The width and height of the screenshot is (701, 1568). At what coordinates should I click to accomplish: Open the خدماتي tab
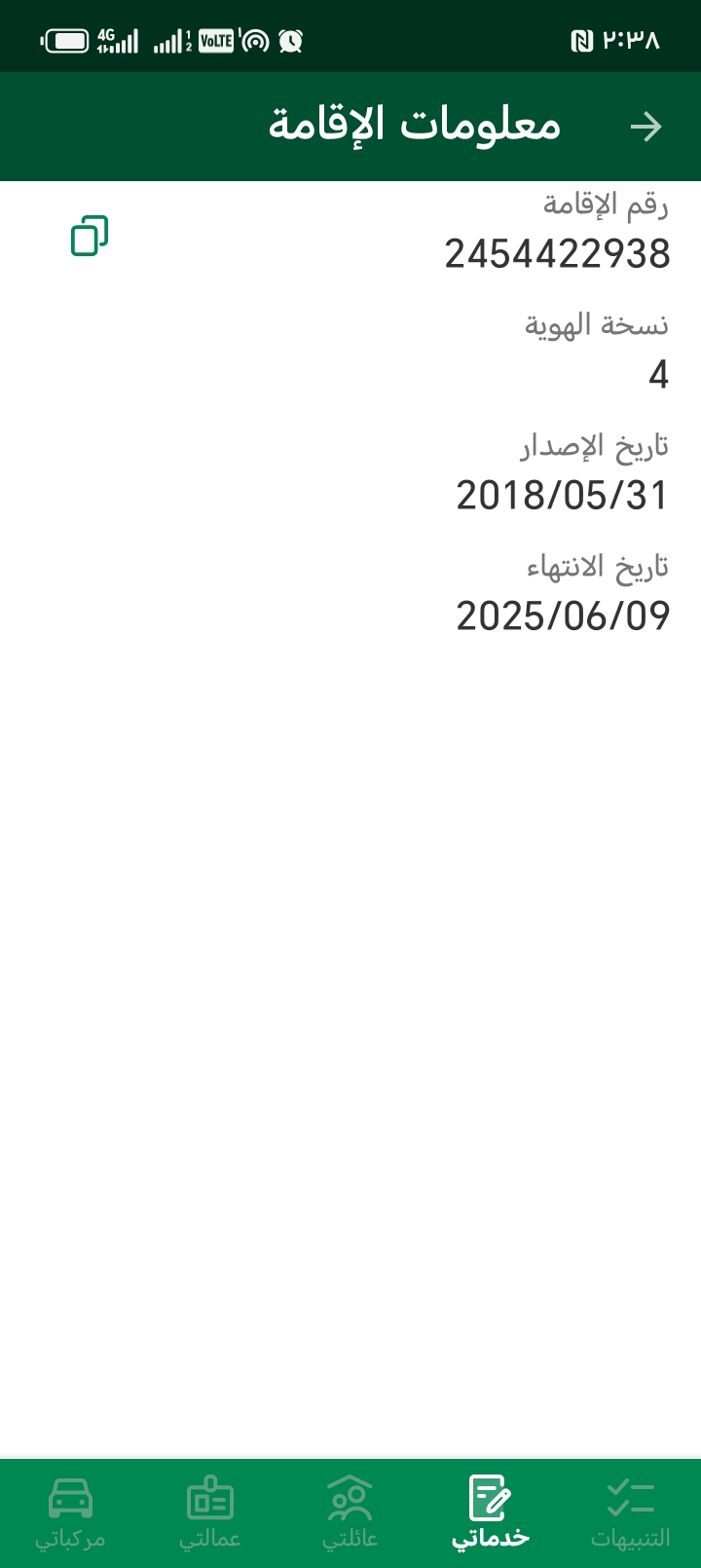click(x=490, y=1512)
